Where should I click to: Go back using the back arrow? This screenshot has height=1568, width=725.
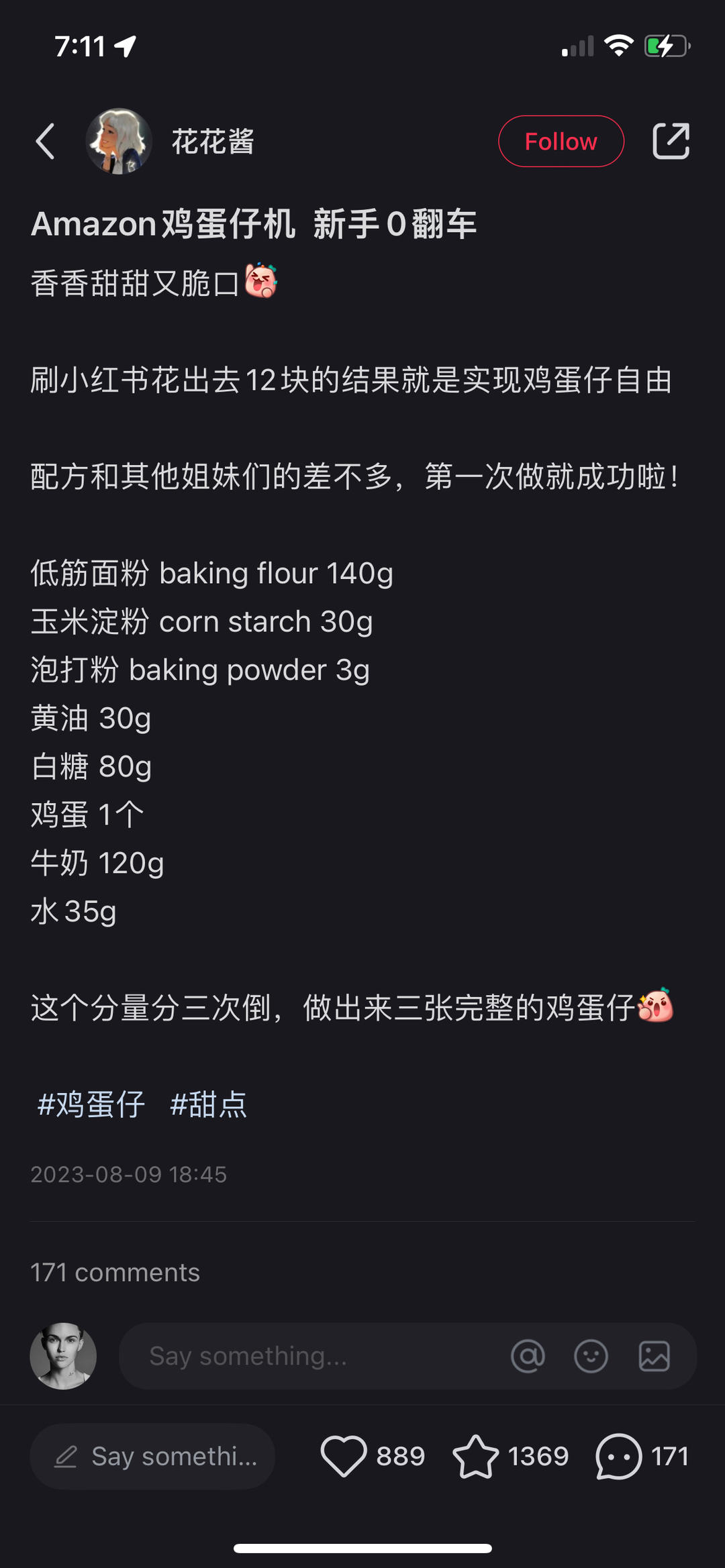tap(46, 142)
